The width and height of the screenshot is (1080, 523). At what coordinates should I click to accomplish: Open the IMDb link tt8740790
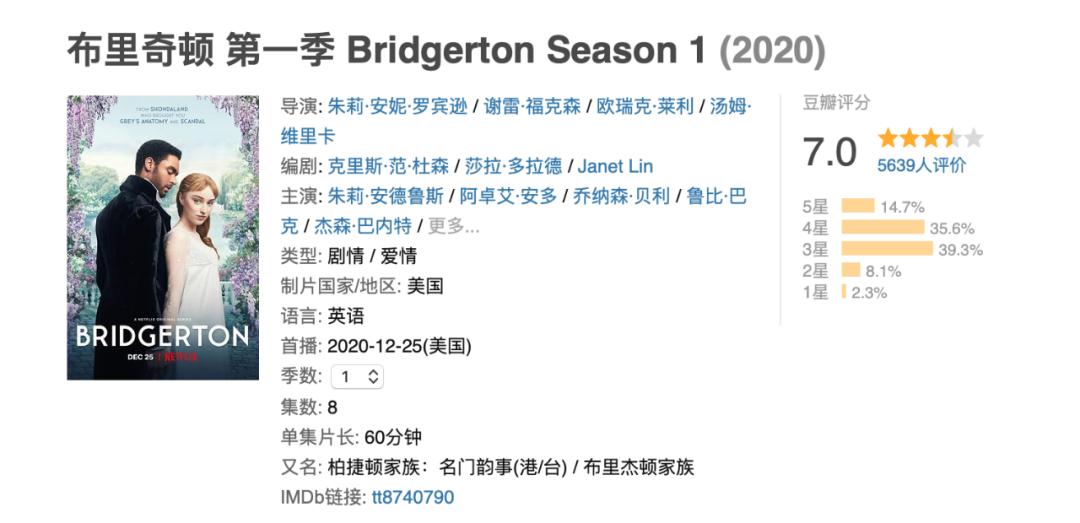pos(413,497)
